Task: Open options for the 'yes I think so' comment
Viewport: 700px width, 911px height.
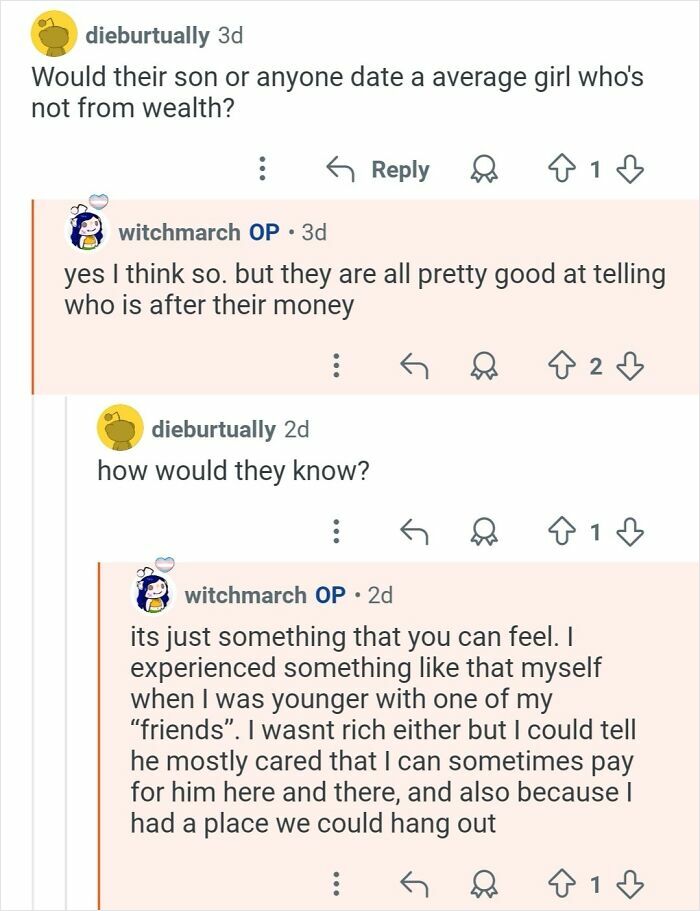Action: pyautogui.click(x=336, y=368)
